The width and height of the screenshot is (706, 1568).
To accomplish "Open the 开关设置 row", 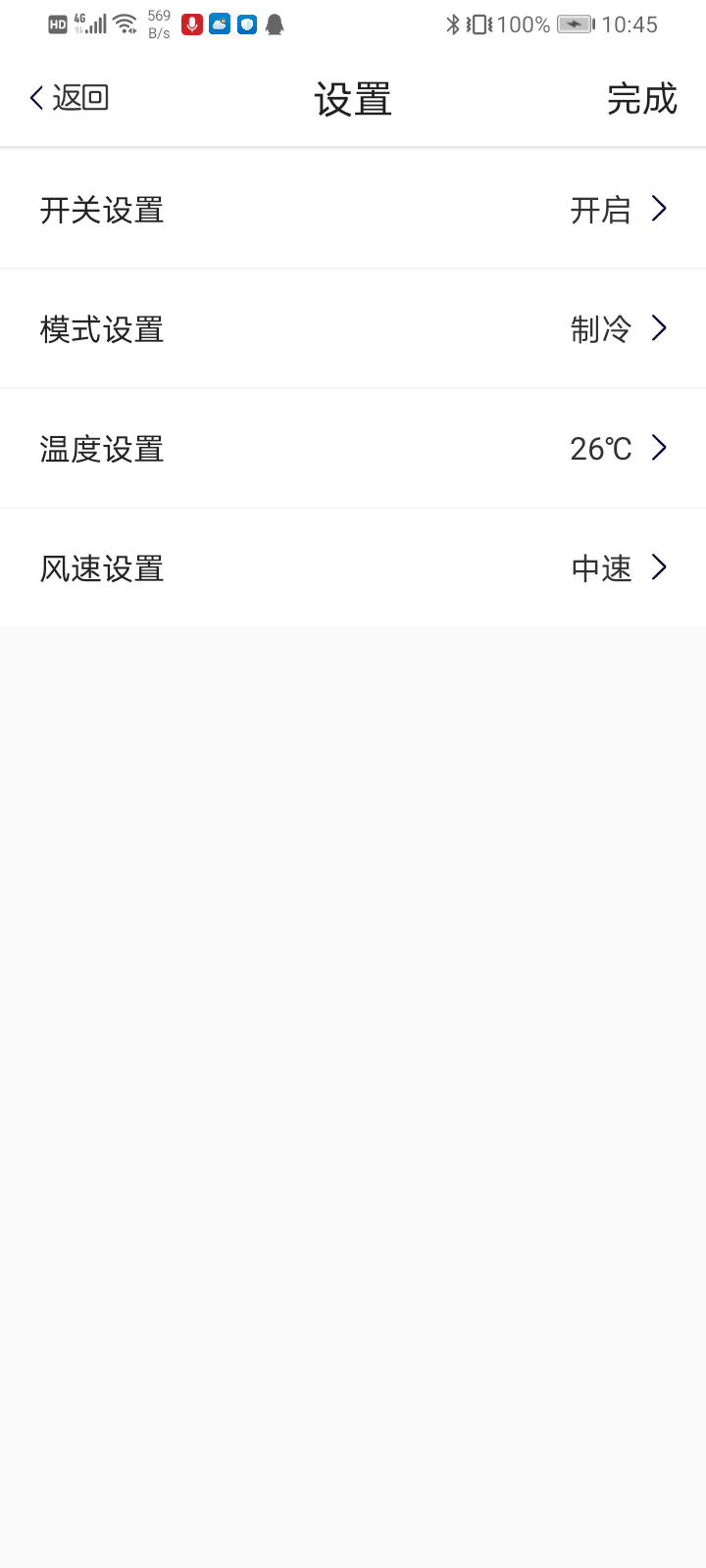I will (353, 210).
